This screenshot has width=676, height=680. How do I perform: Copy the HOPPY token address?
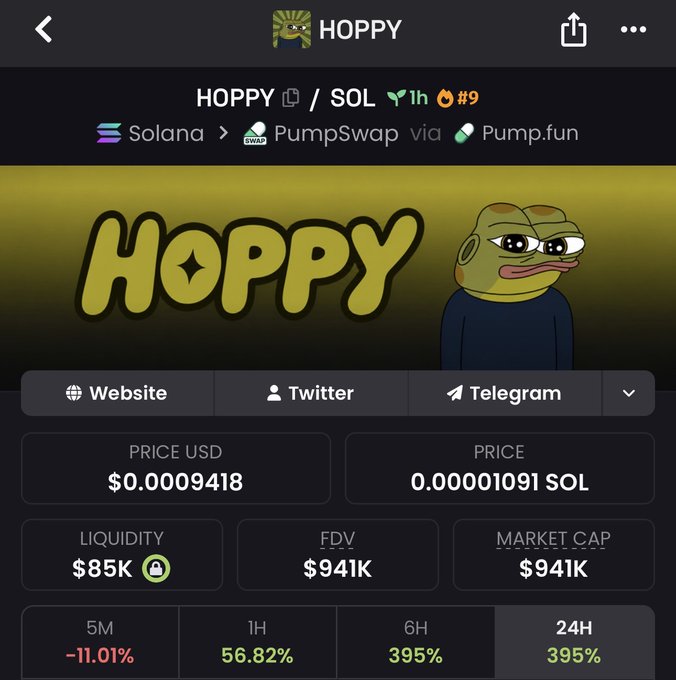click(291, 98)
